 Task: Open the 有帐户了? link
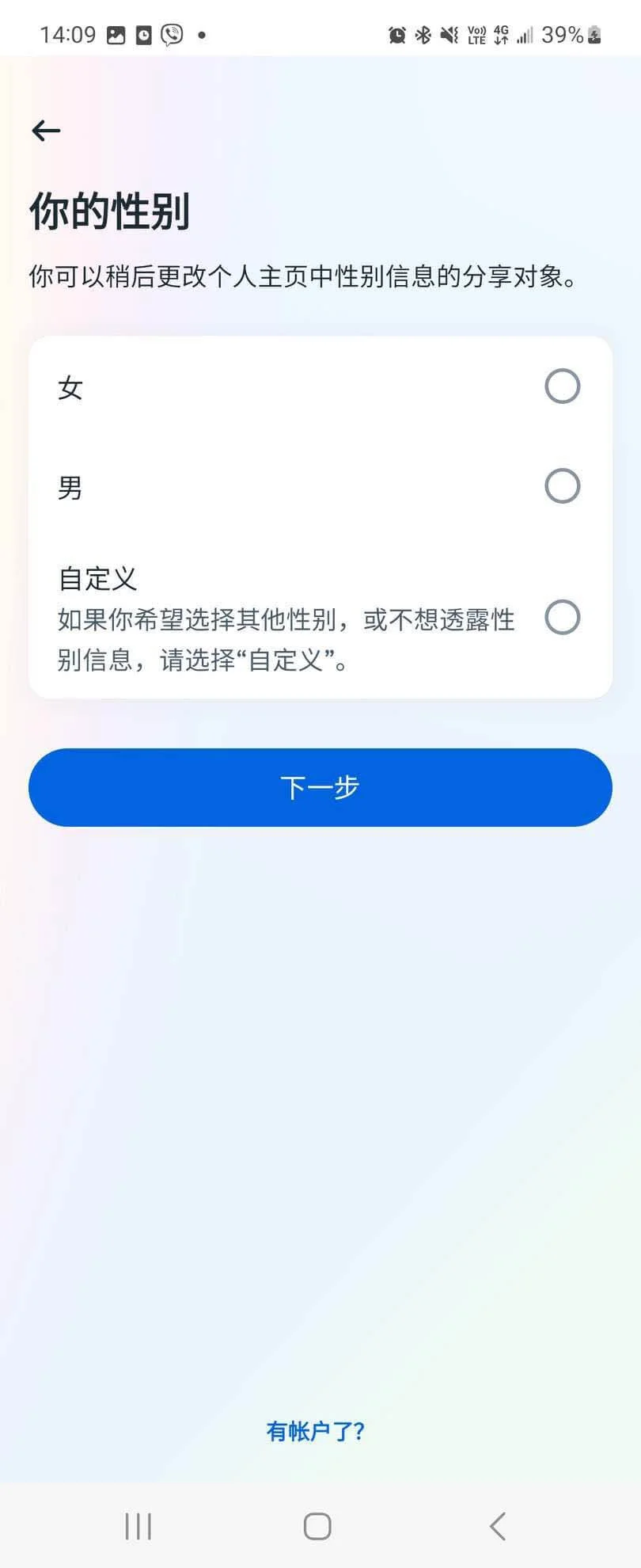coord(316,1432)
